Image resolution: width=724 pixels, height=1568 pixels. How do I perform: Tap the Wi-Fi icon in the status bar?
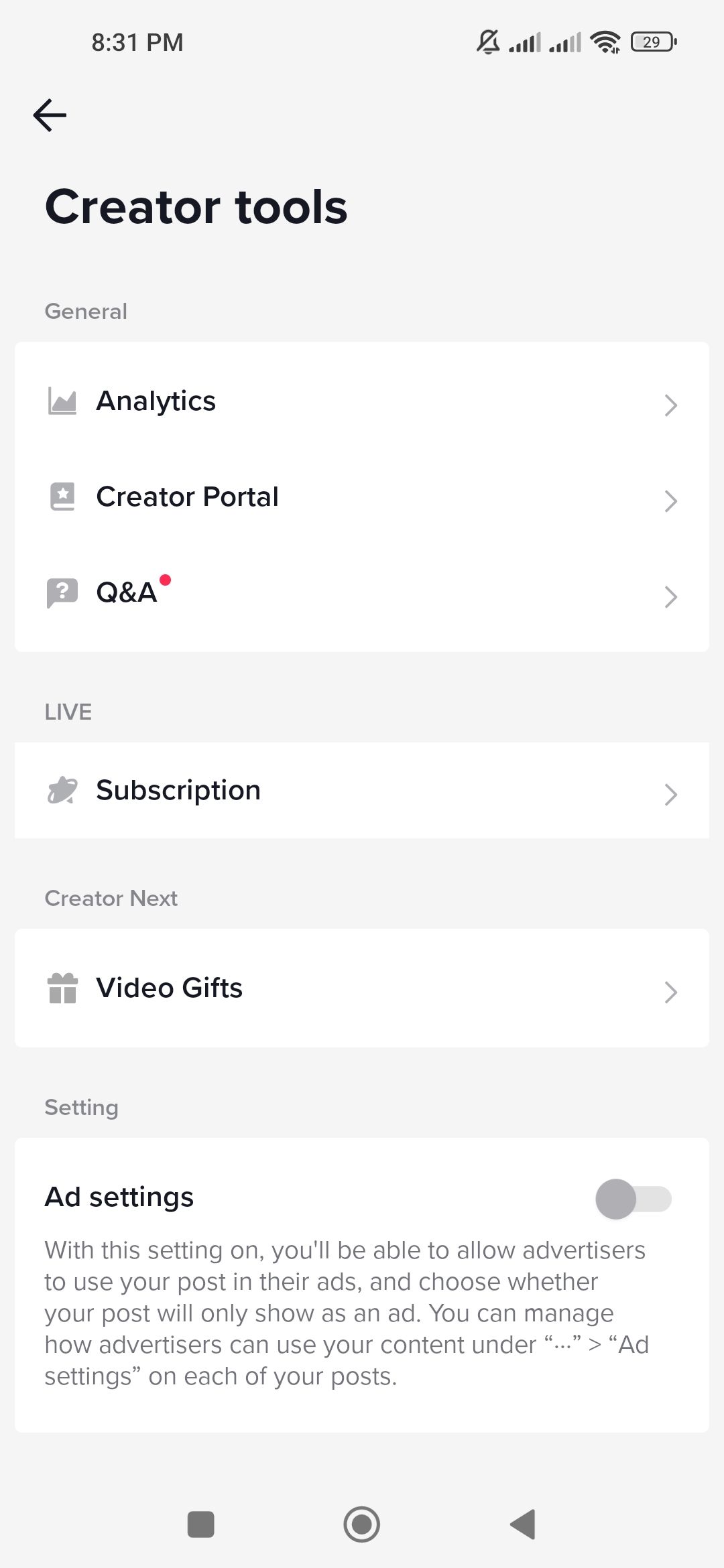tap(605, 42)
